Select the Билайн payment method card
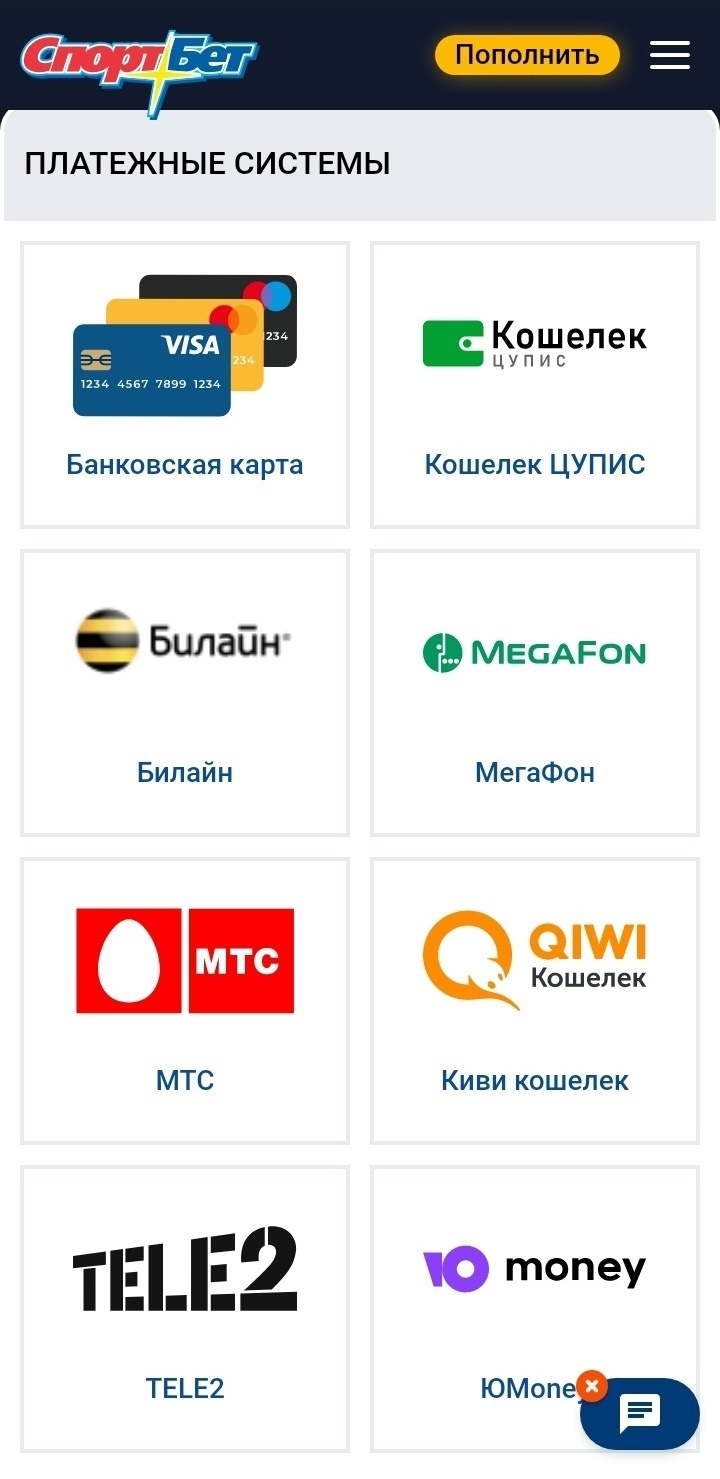Image resolution: width=720 pixels, height=1479 pixels. [x=184, y=692]
